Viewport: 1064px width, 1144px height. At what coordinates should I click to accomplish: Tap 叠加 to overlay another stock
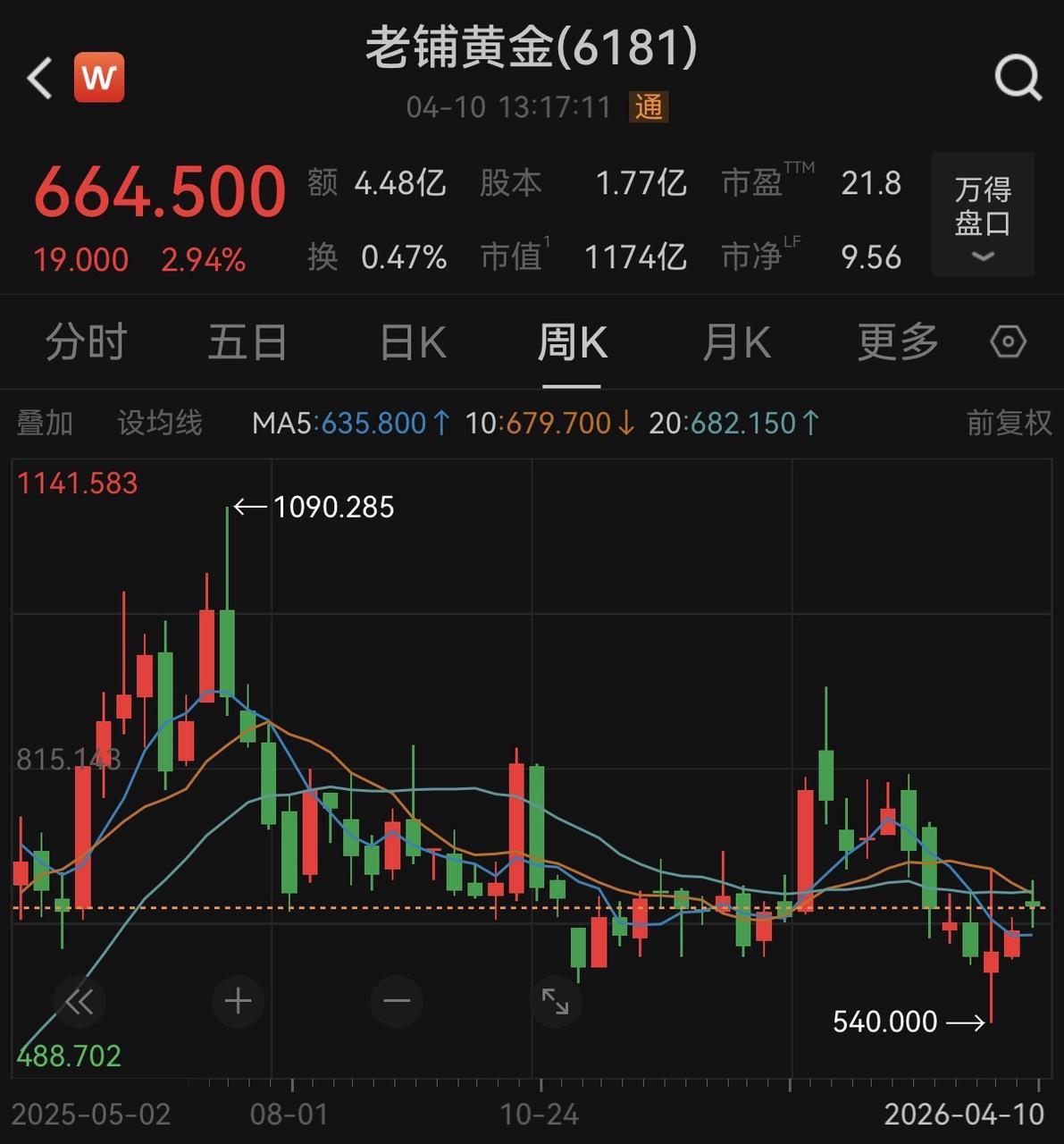click(45, 423)
